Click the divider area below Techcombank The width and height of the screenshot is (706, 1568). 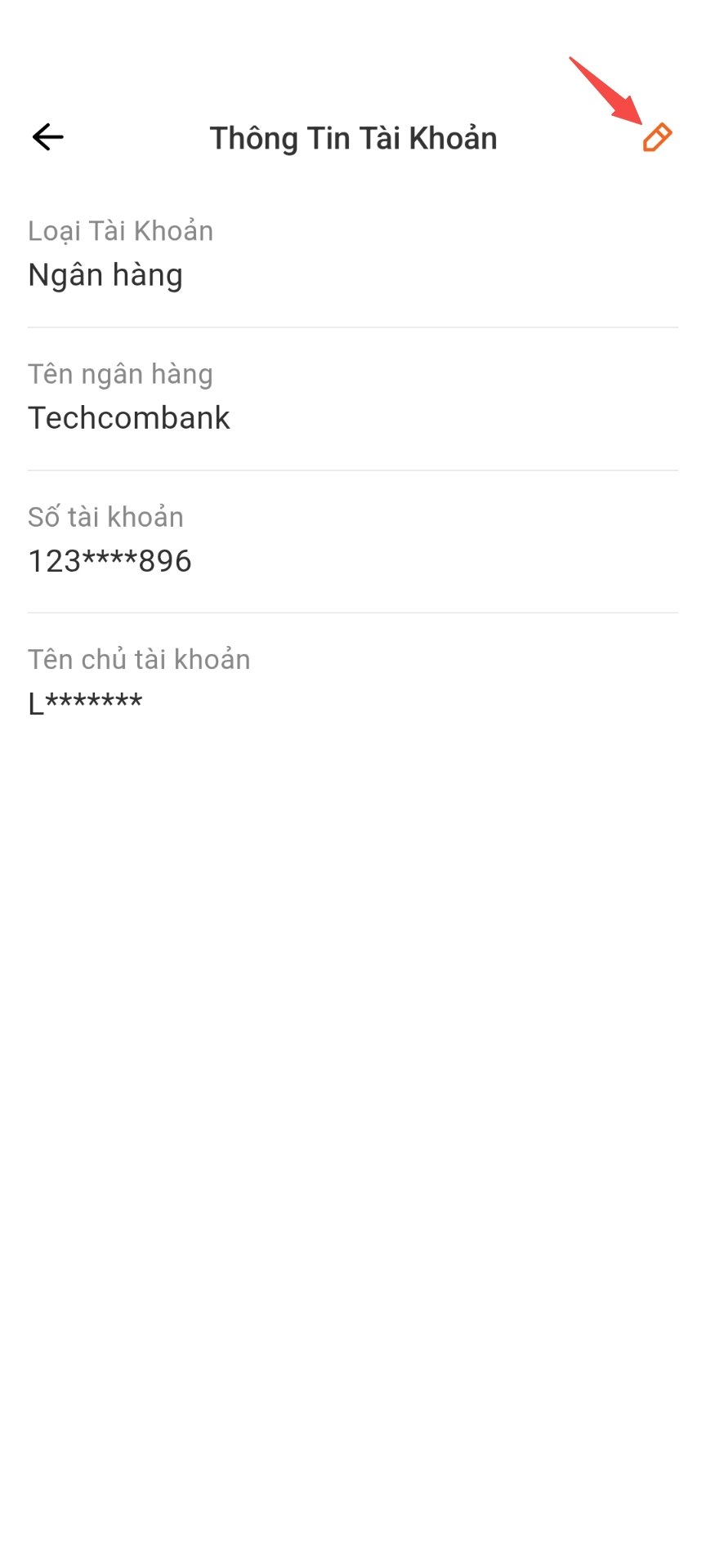[x=353, y=469]
